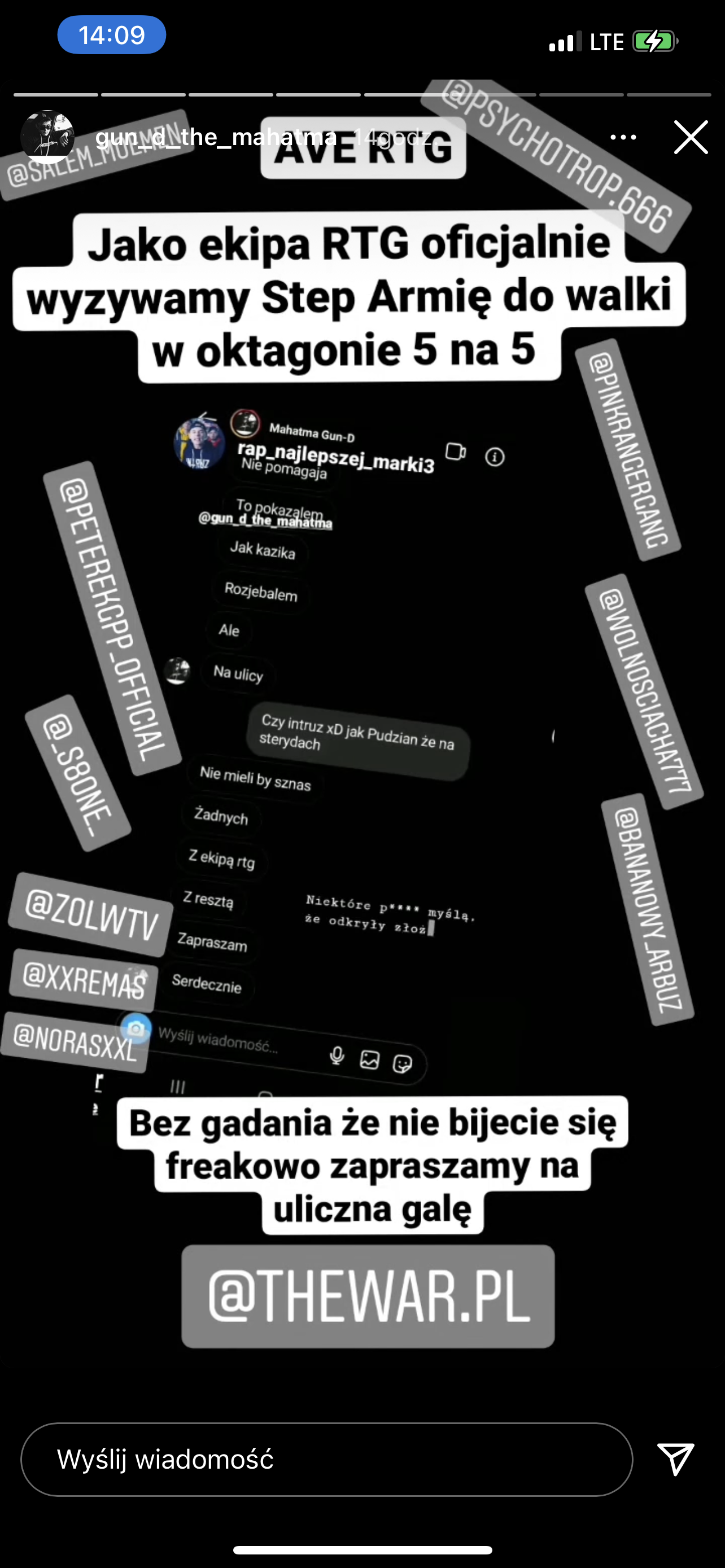The image size is (725, 1568).
Task: Open the @ZOLWTV mention sticker
Action: 90,914
